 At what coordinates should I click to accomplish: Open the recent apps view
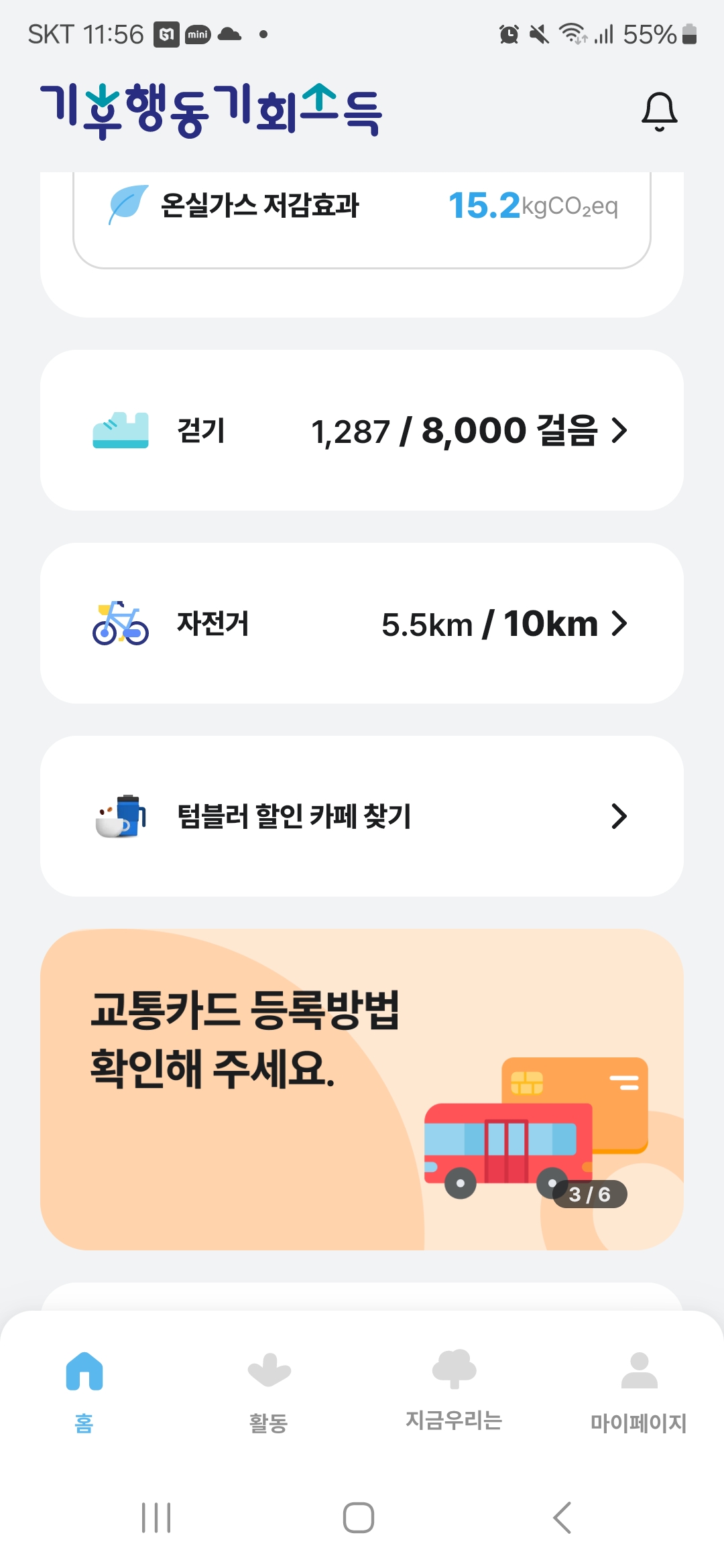[x=156, y=1518]
